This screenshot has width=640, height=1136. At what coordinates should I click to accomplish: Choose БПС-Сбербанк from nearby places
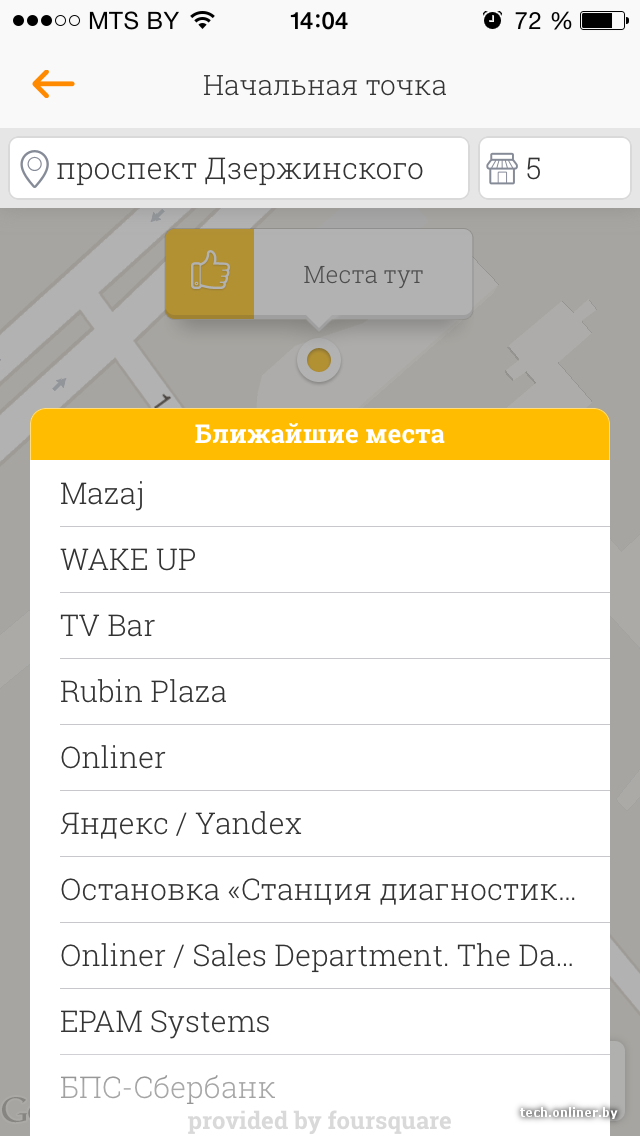320,1087
